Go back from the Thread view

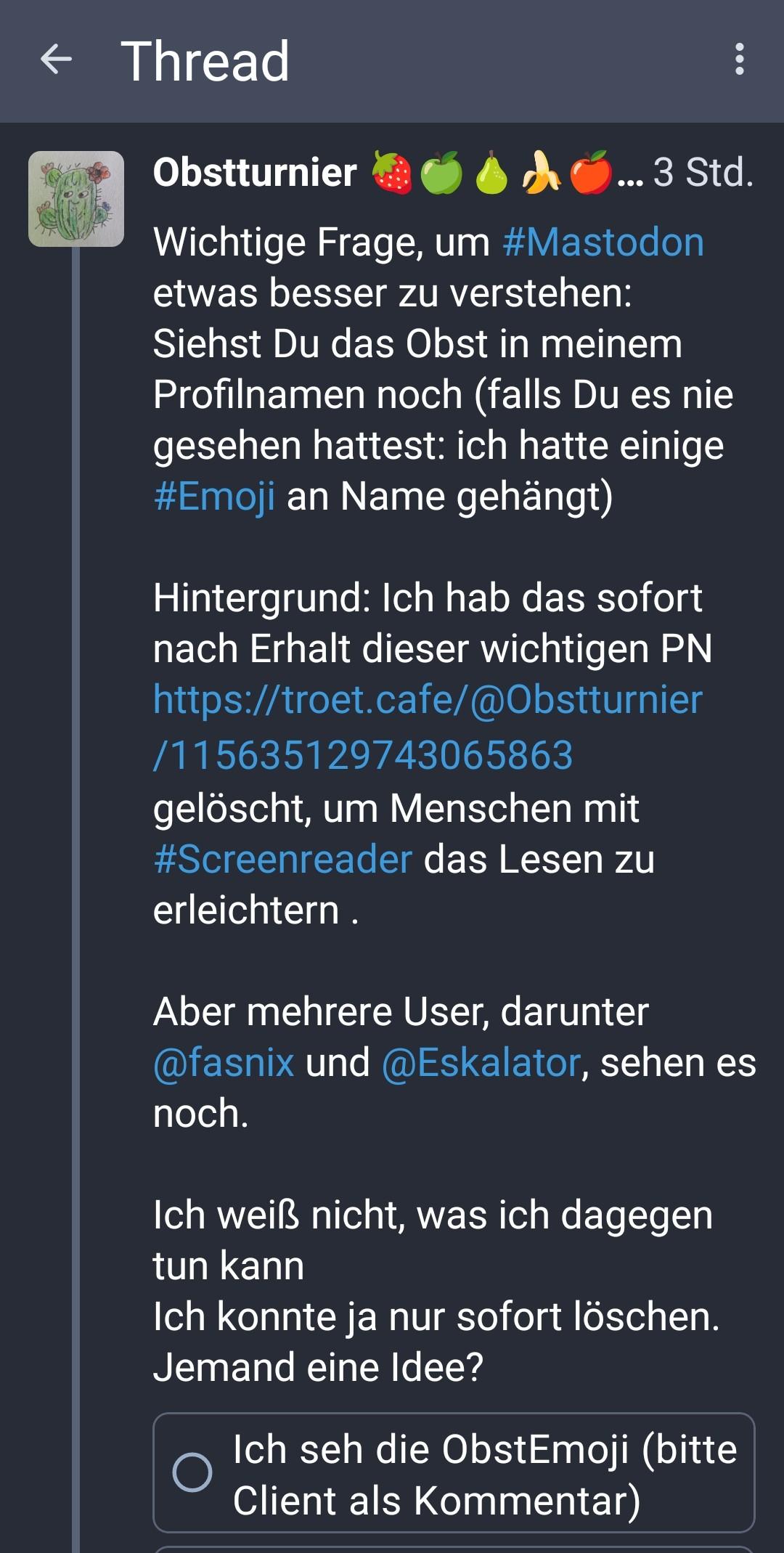click(56, 60)
